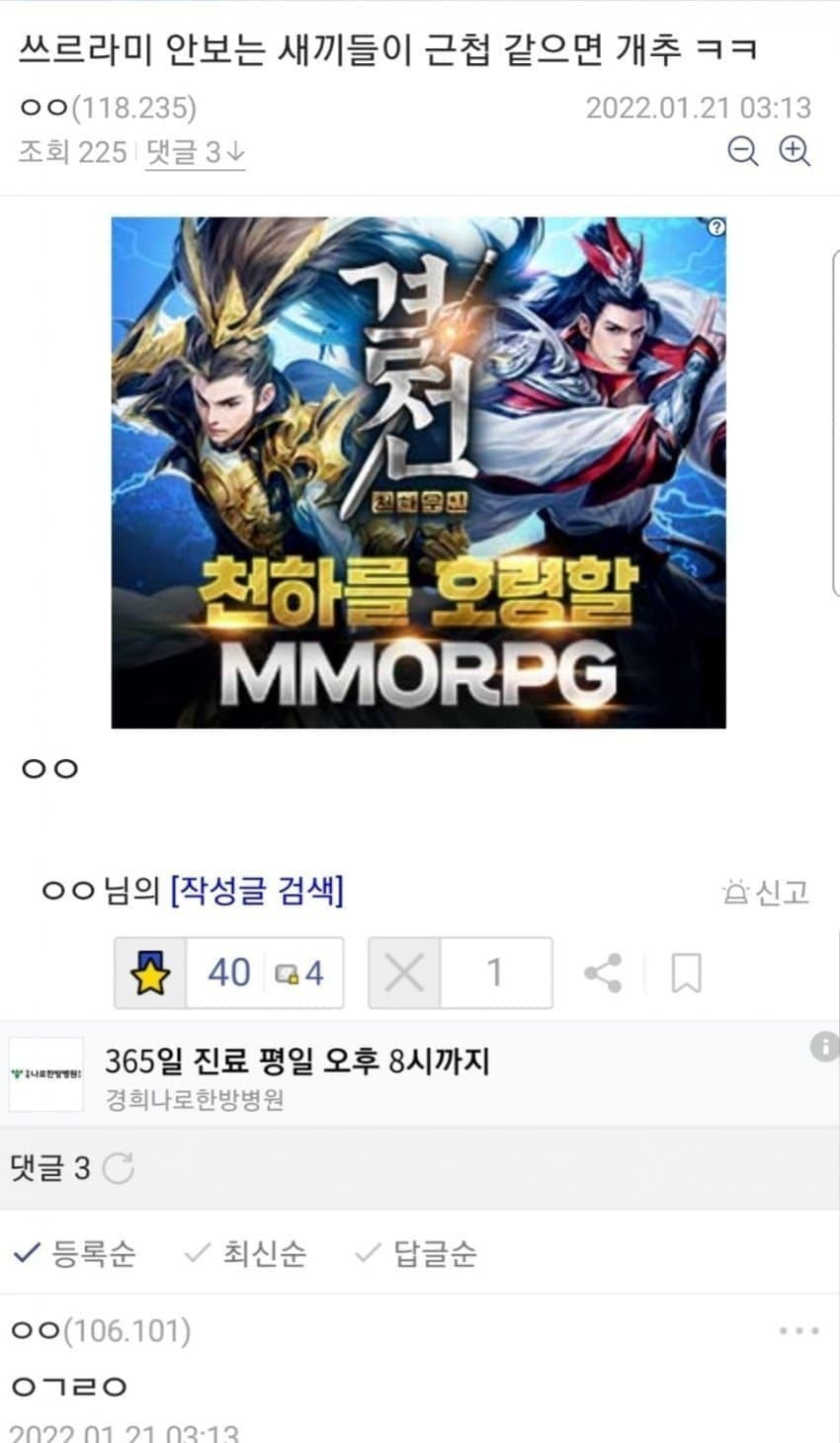This screenshot has width=840, height=1443.
Task: Jump to comments via 댓글 3 link
Action: [195, 152]
